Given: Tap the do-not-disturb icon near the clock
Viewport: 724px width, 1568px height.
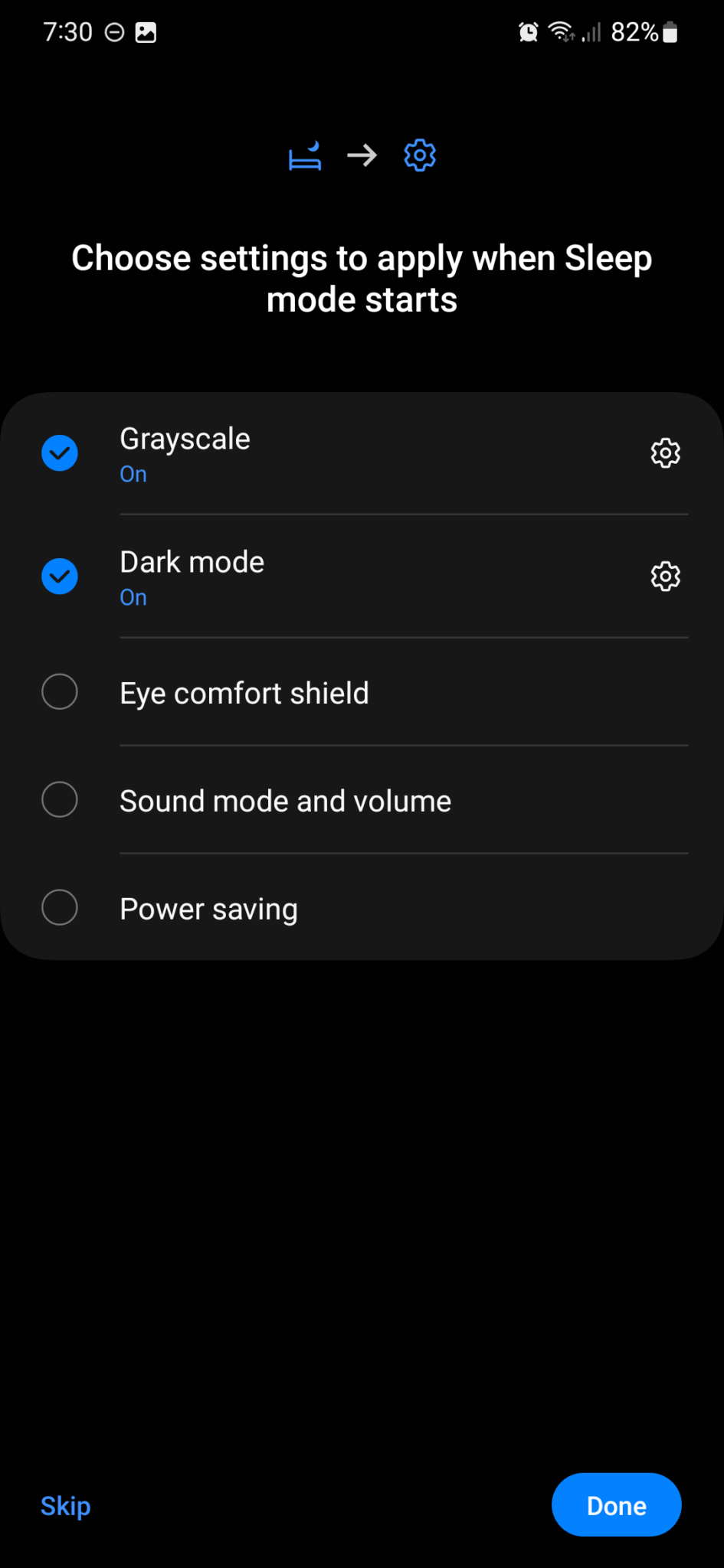Looking at the screenshot, I should point(113,31).
